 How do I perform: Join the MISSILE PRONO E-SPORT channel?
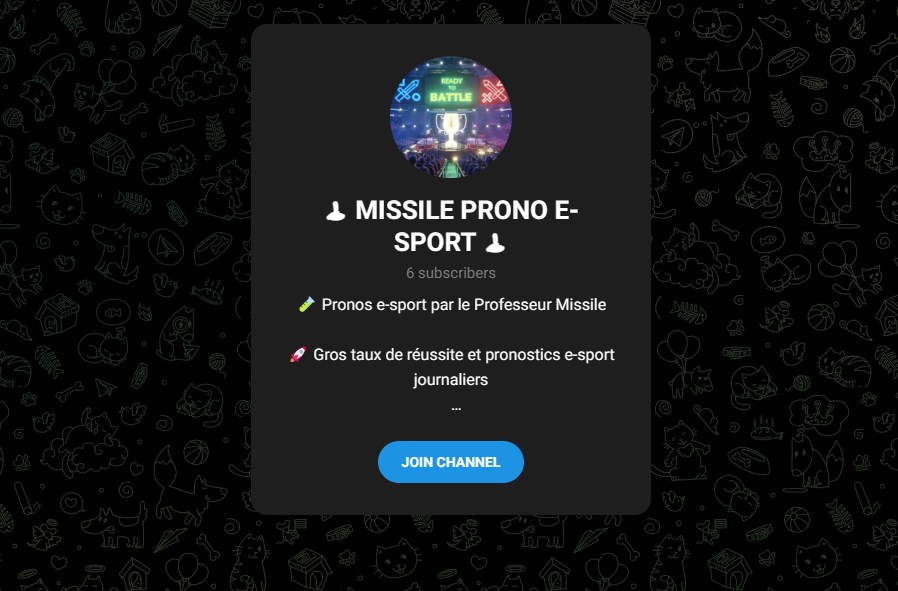pyautogui.click(x=450, y=462)
